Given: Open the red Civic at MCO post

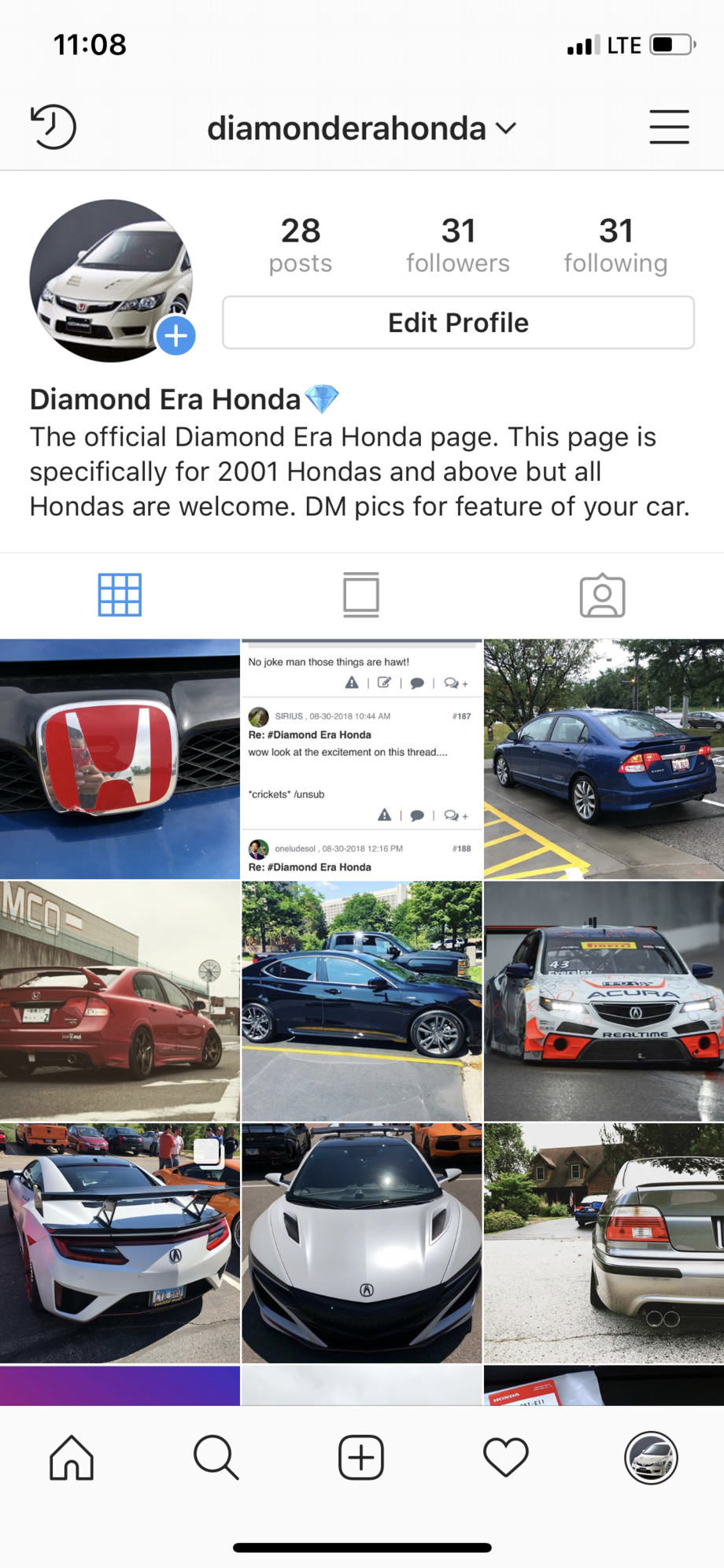Looking at the screenshot, I should coord(120,1001).
